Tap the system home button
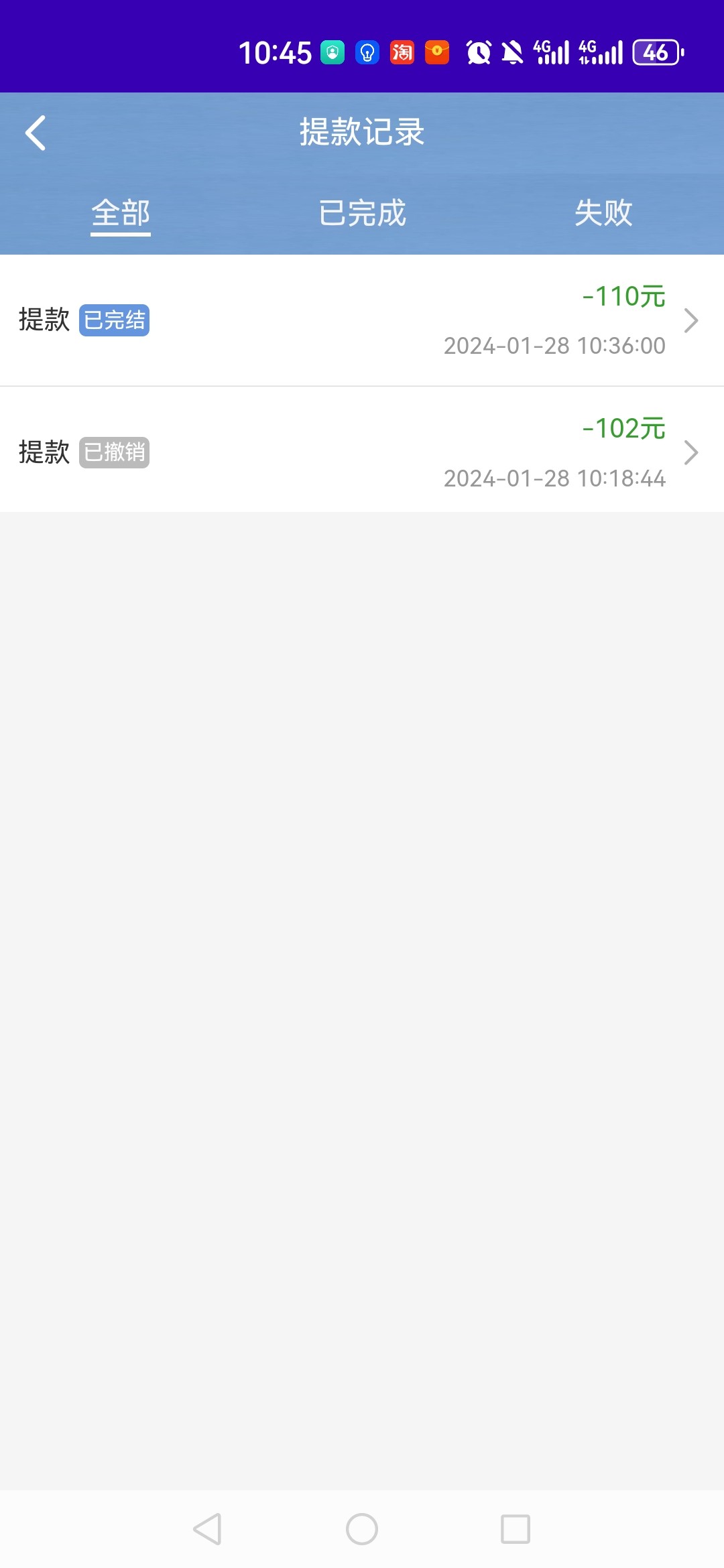This screenshot has width=724, height=1568. [x=362, y=1529]
